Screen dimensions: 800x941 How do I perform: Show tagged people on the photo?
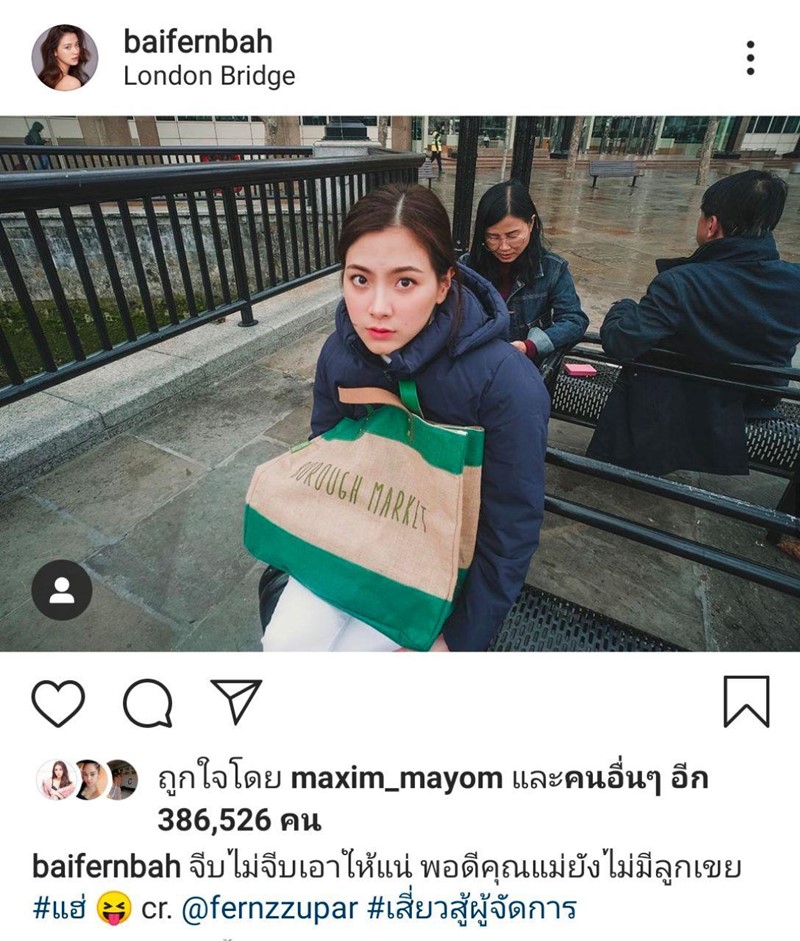pos(62,590)
